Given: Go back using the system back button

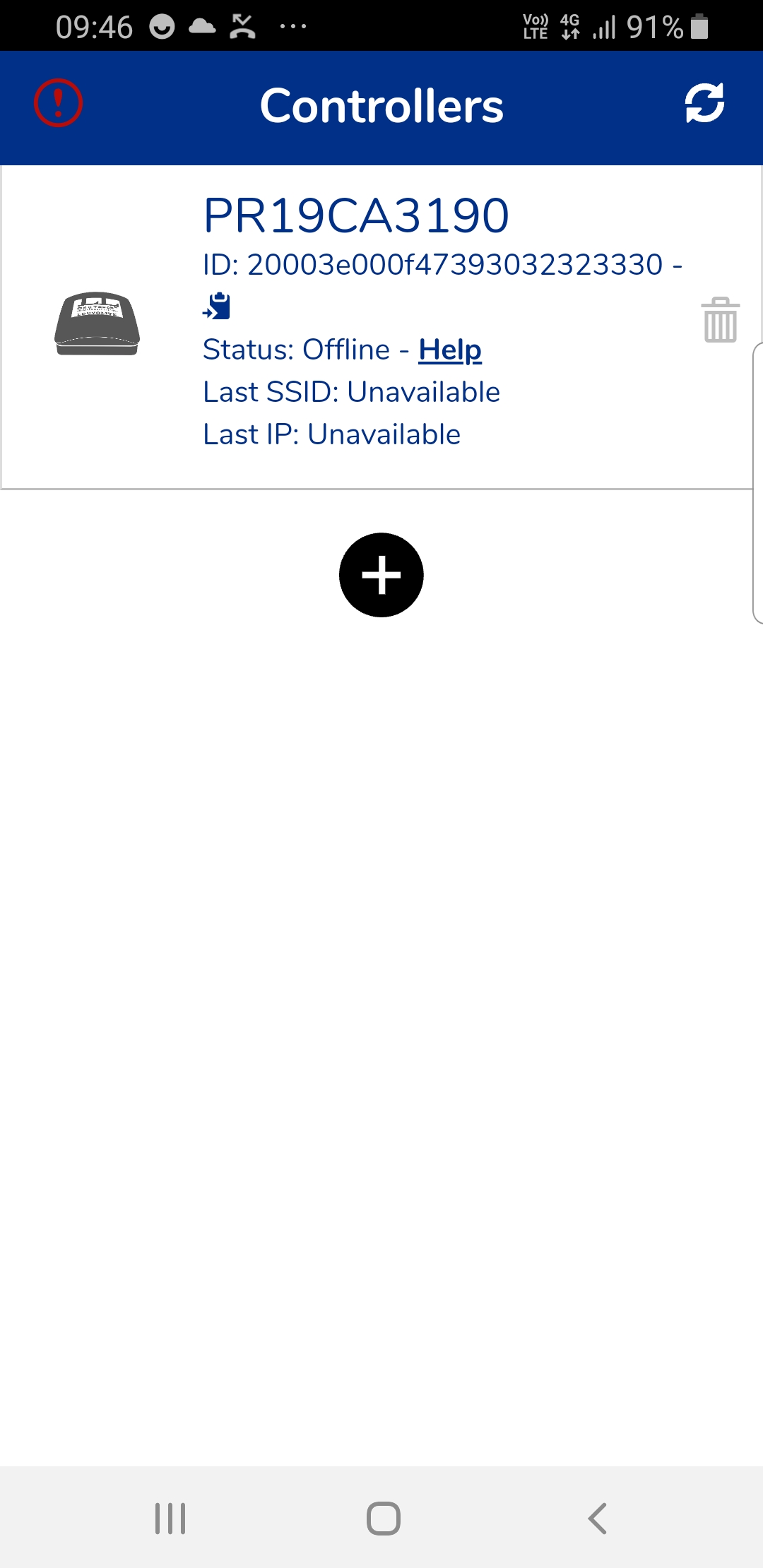Looking at the screenshot, I should (x=597, y=1519).
